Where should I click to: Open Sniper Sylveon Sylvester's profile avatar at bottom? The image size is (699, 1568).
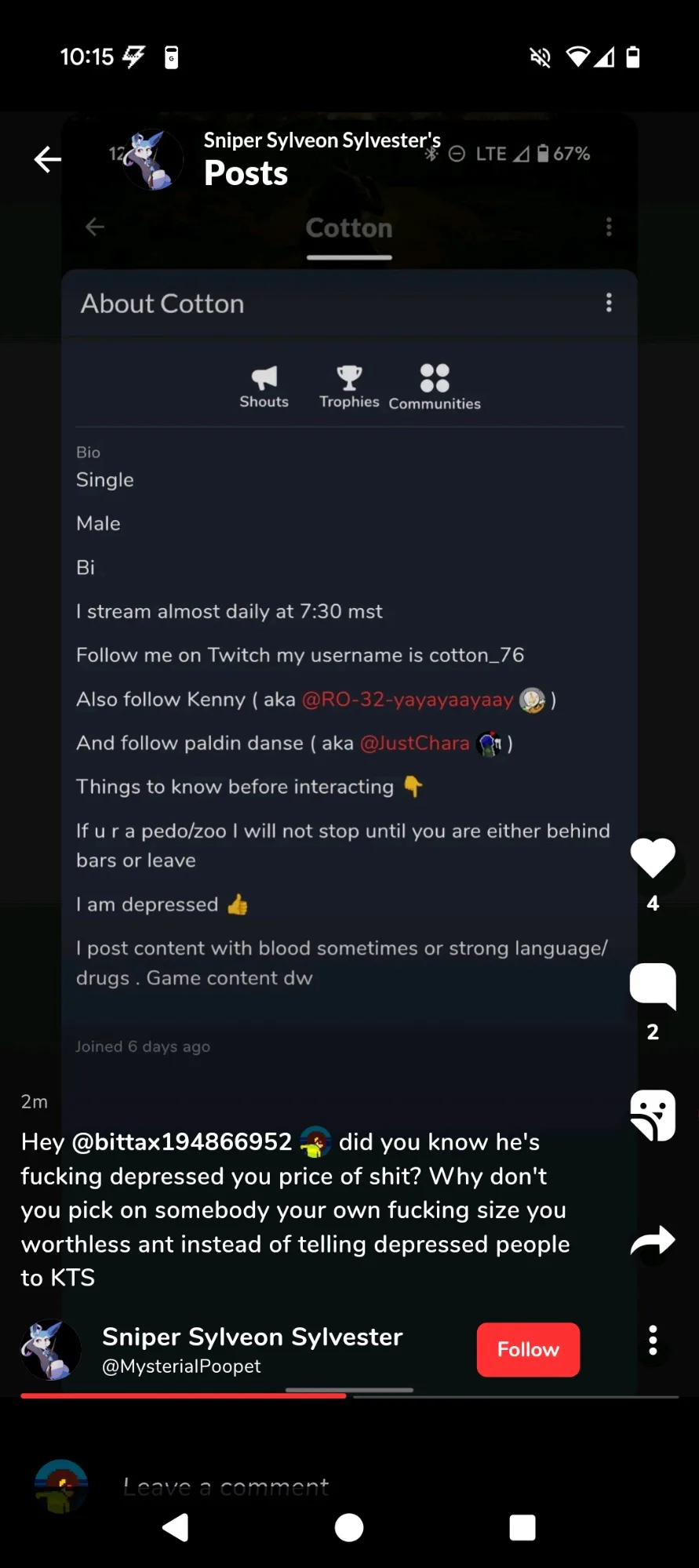tap(51, 1349)
